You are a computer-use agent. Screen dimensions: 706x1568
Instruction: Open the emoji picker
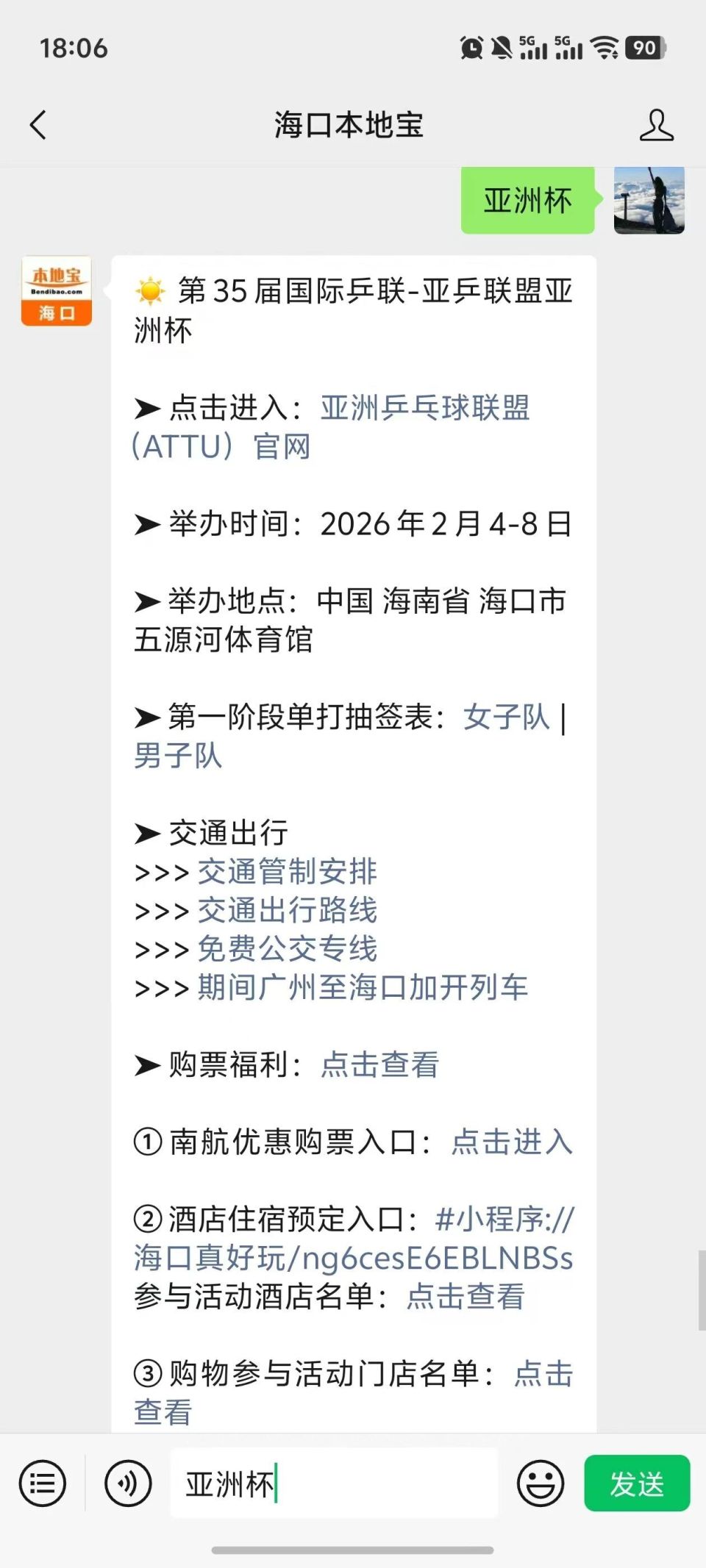[x=541, y=1483]
